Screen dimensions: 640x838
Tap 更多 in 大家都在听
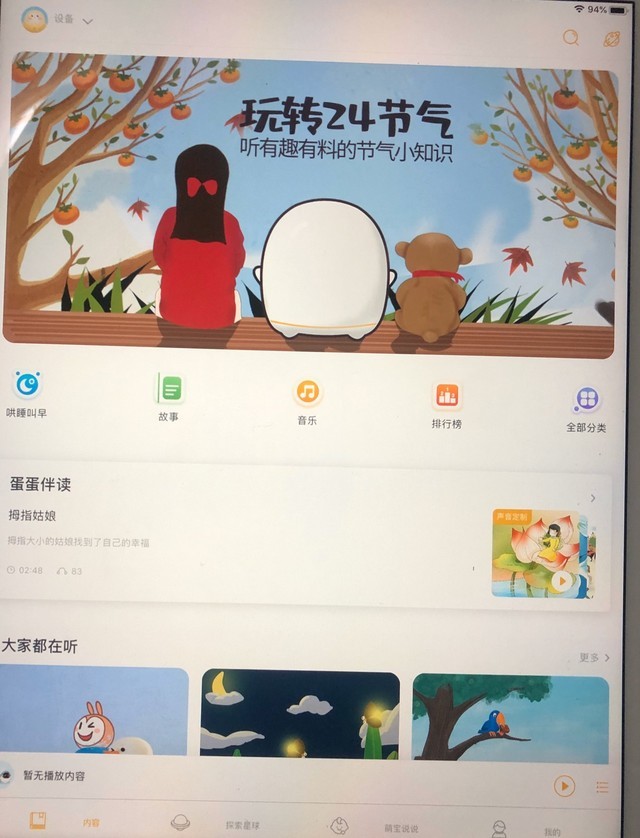[594, 658]
